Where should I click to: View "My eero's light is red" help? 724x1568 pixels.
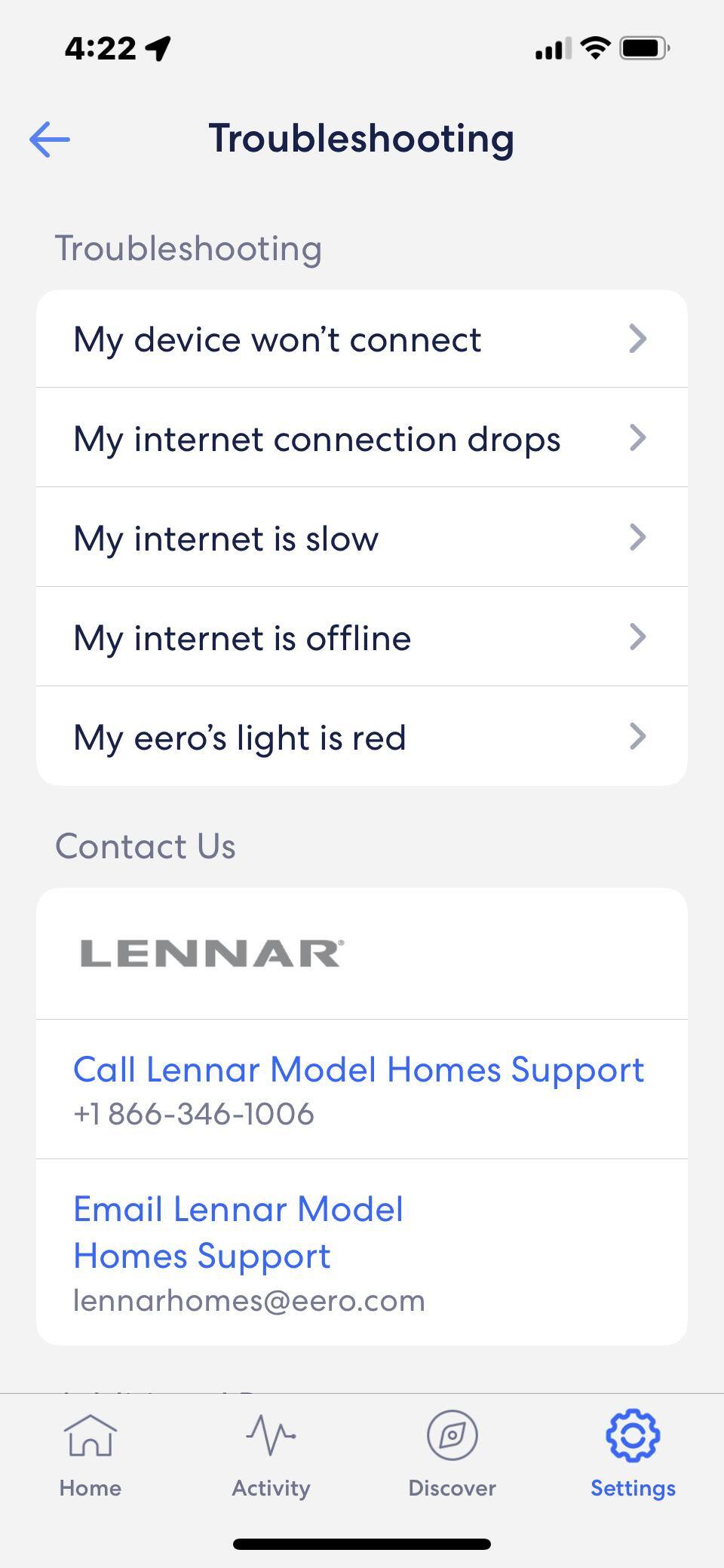[360, 738]
